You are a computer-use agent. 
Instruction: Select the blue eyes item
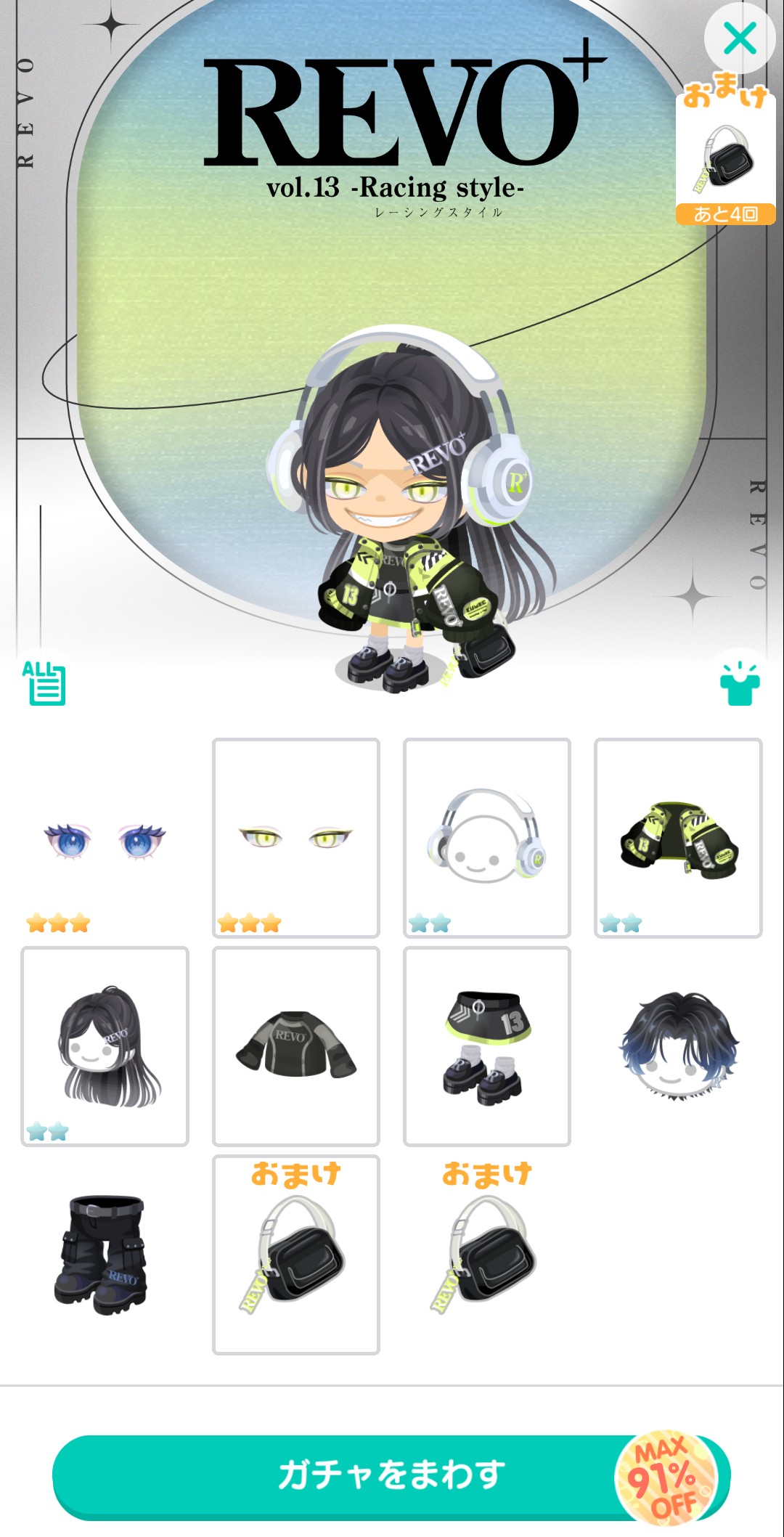point(105,839)
